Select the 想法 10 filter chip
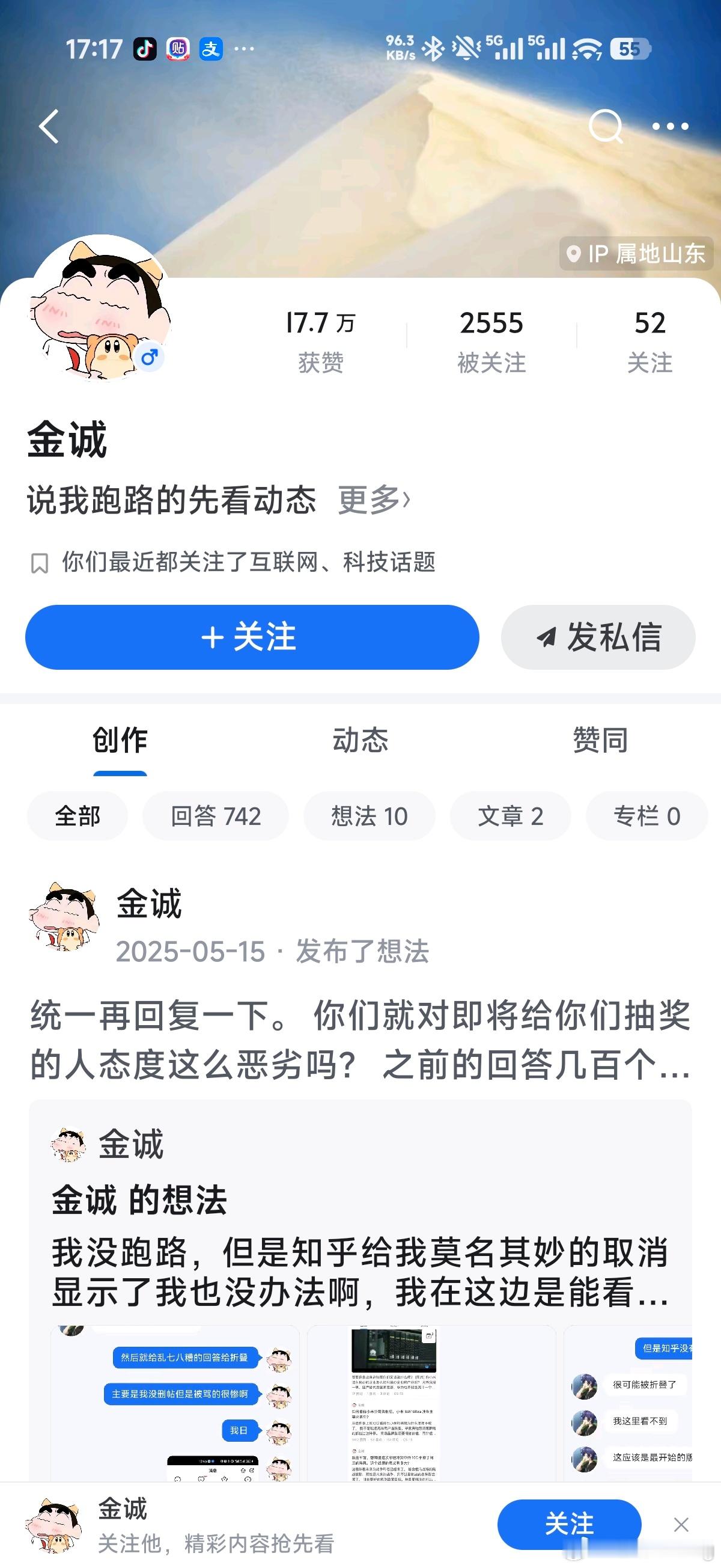Image resolution: width=721 pixels, height=1568 pixels. (368, 816)
